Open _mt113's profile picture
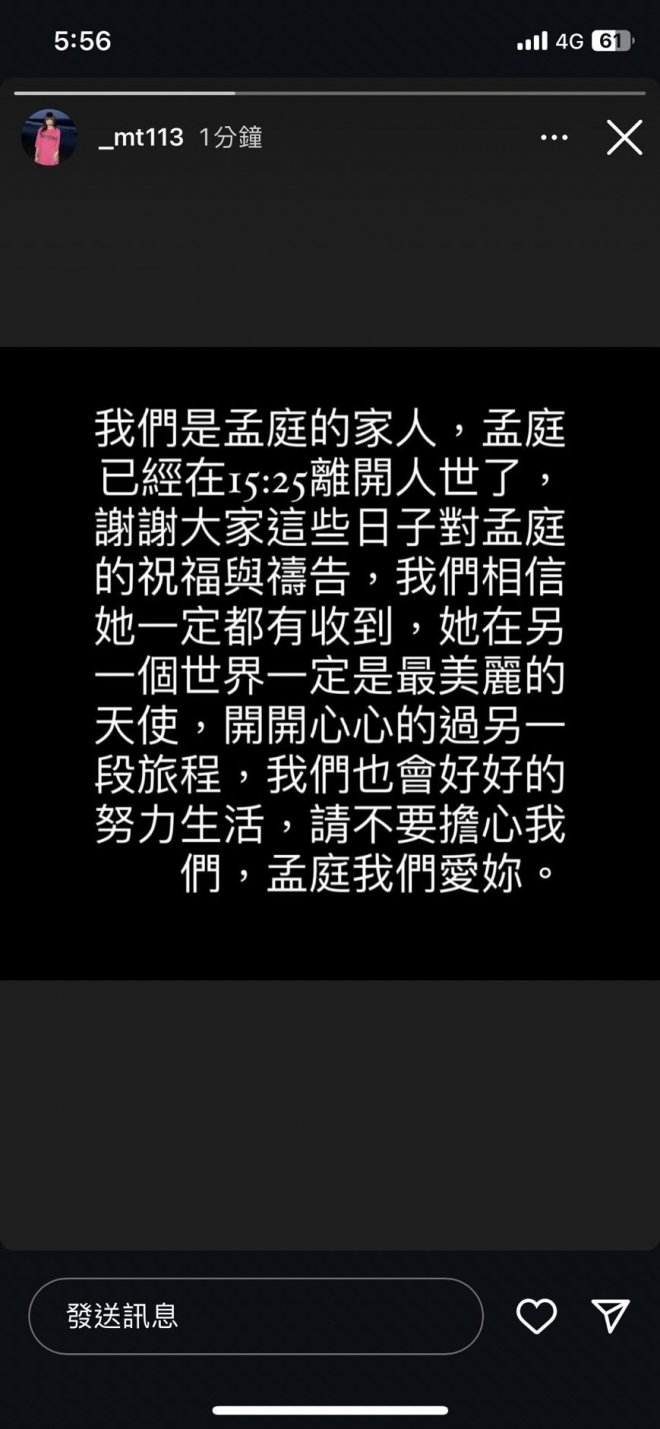 pos(49,138)
